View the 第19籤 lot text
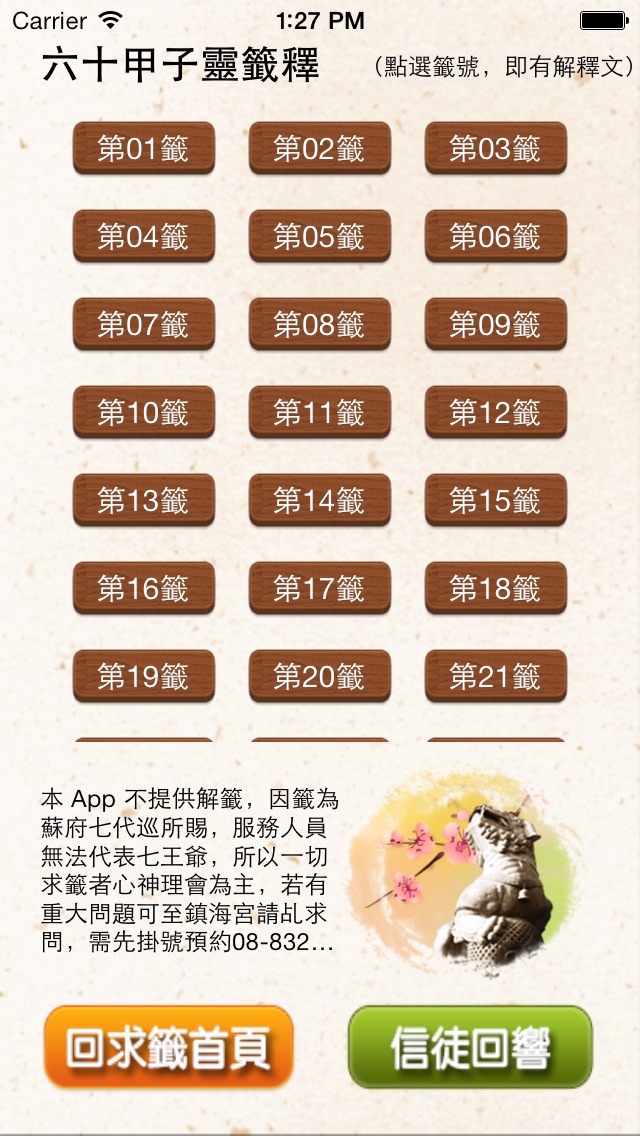Viewport: 640px width, 1136px height. pos(143,677)
